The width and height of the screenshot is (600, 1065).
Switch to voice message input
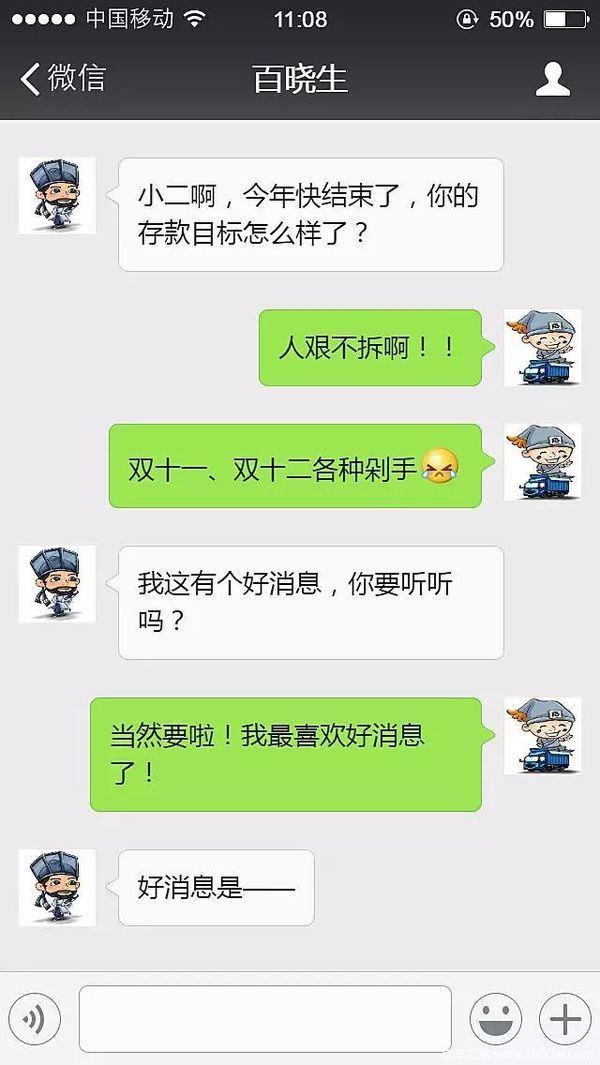(x=35, y=1019)
